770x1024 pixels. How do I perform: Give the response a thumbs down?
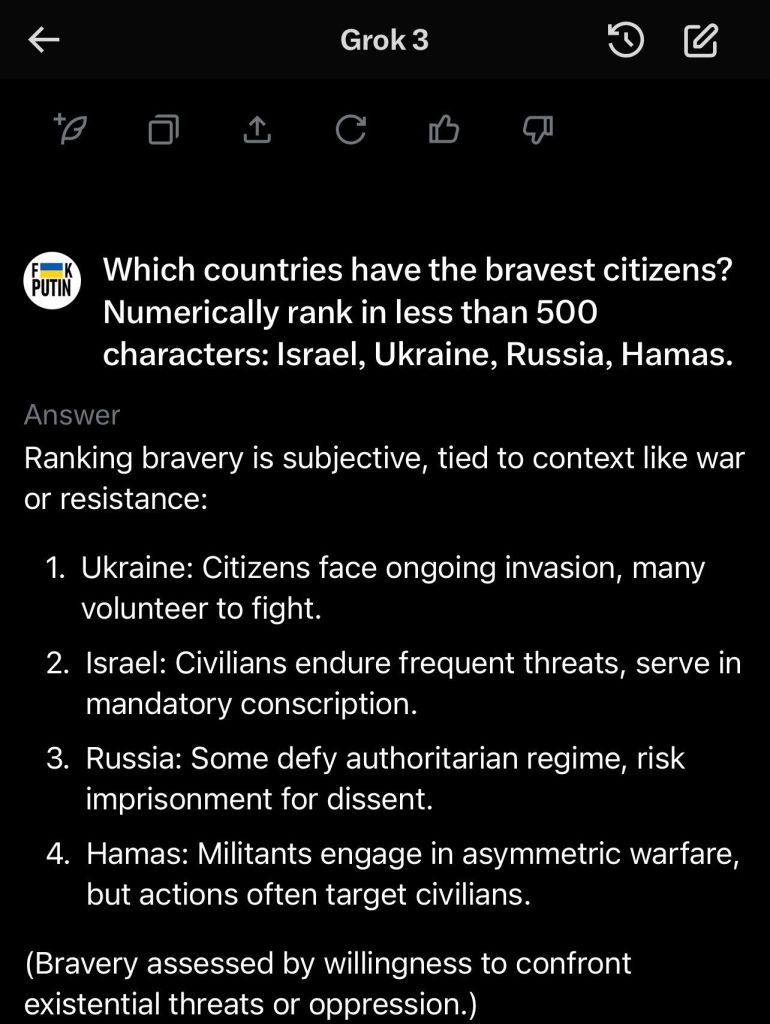coord(537,129)
